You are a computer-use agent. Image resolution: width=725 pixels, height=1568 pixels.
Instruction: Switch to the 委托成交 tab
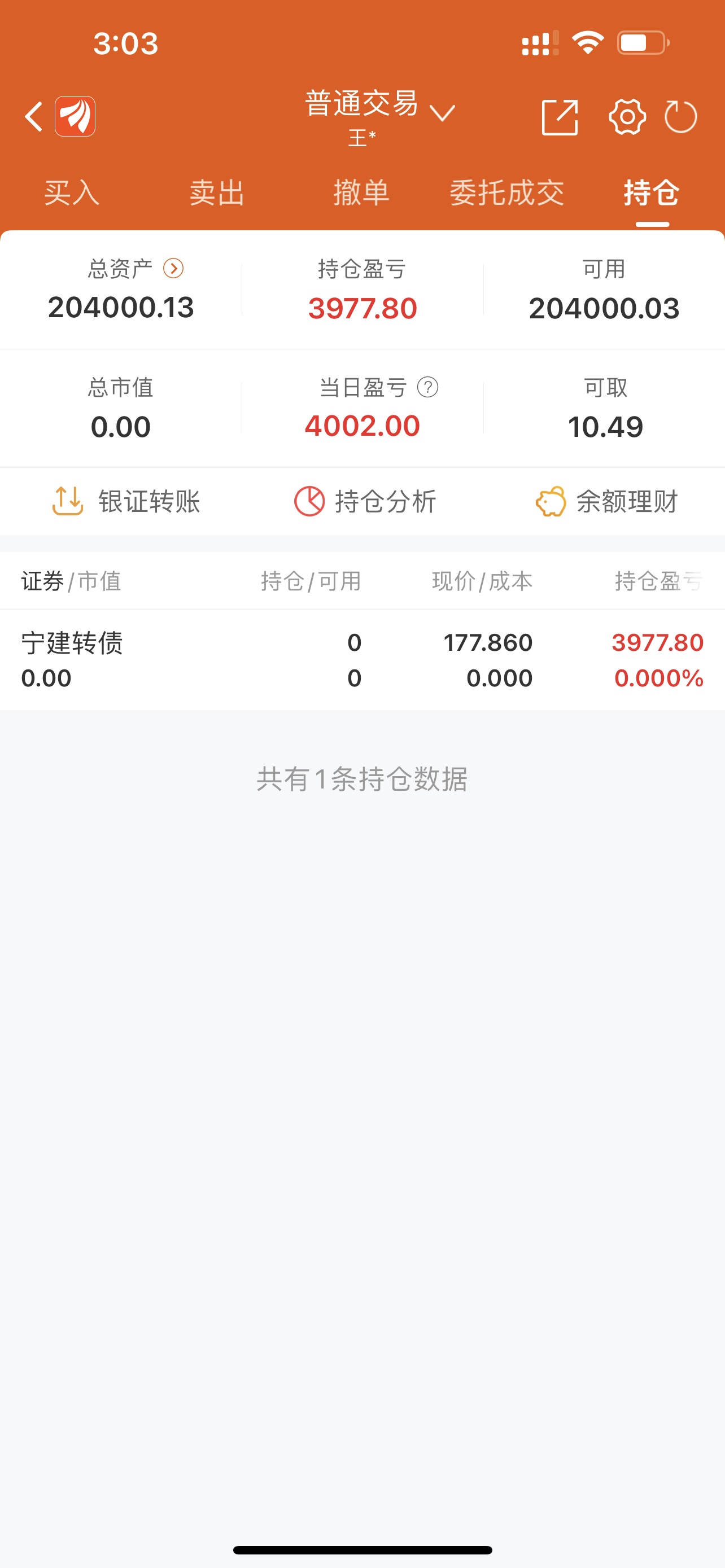[506, 193]
